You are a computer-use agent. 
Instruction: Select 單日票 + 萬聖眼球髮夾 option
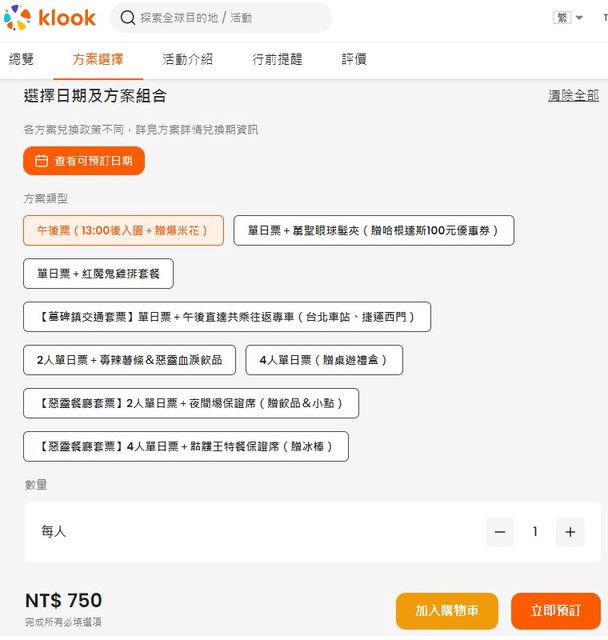[x=373, y=230]
